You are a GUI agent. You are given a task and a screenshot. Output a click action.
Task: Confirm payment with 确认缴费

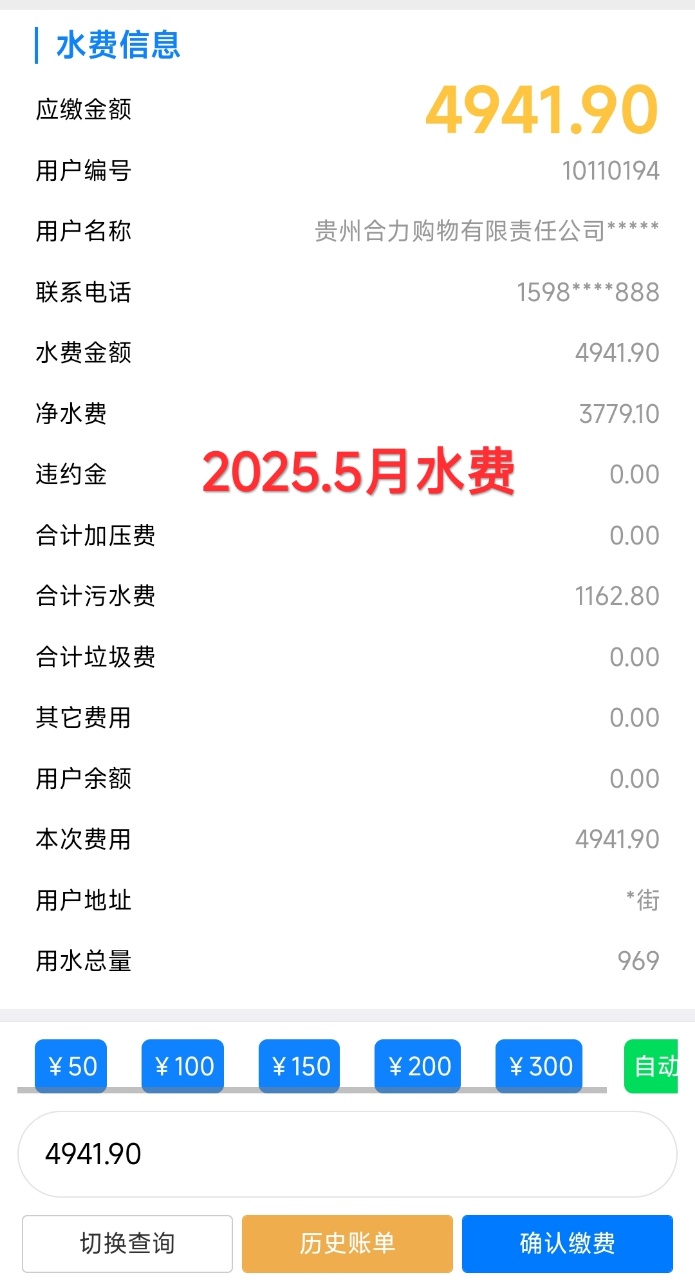click(x=567, y=1243)
